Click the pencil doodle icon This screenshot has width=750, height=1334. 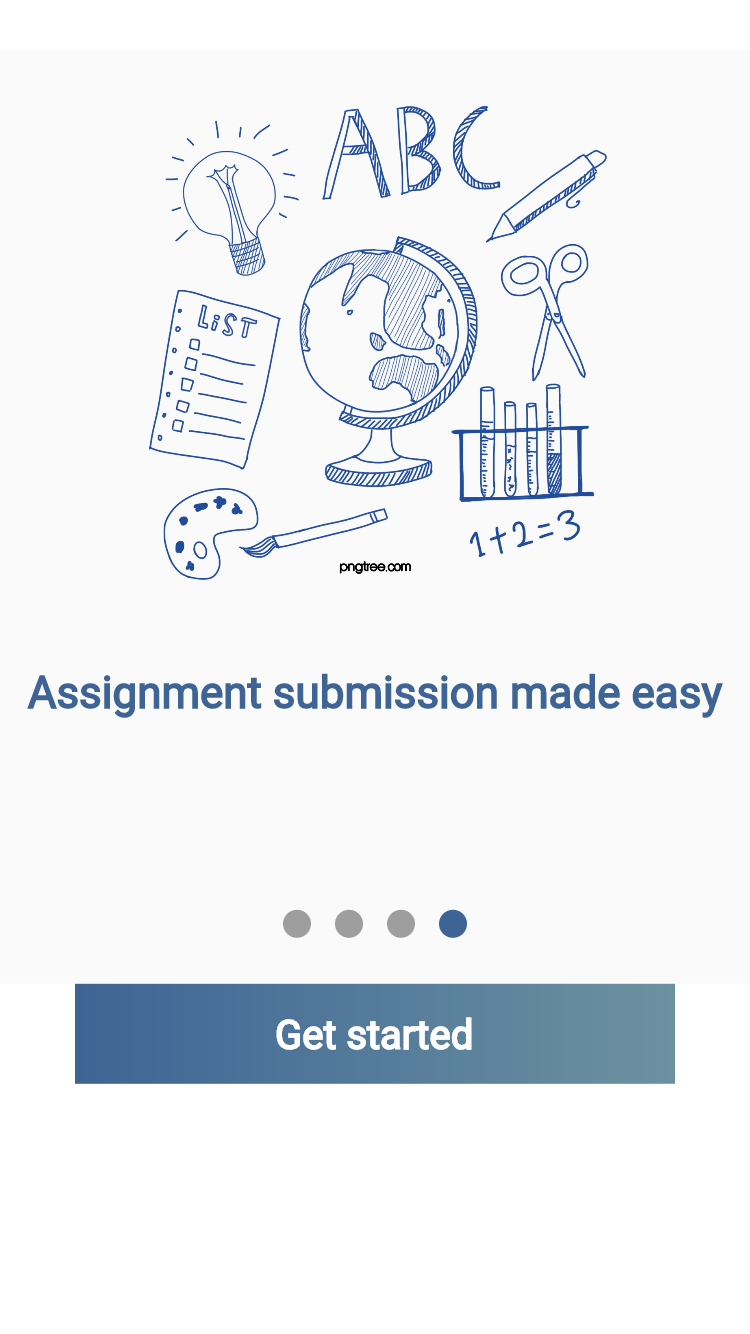(550, 195)
